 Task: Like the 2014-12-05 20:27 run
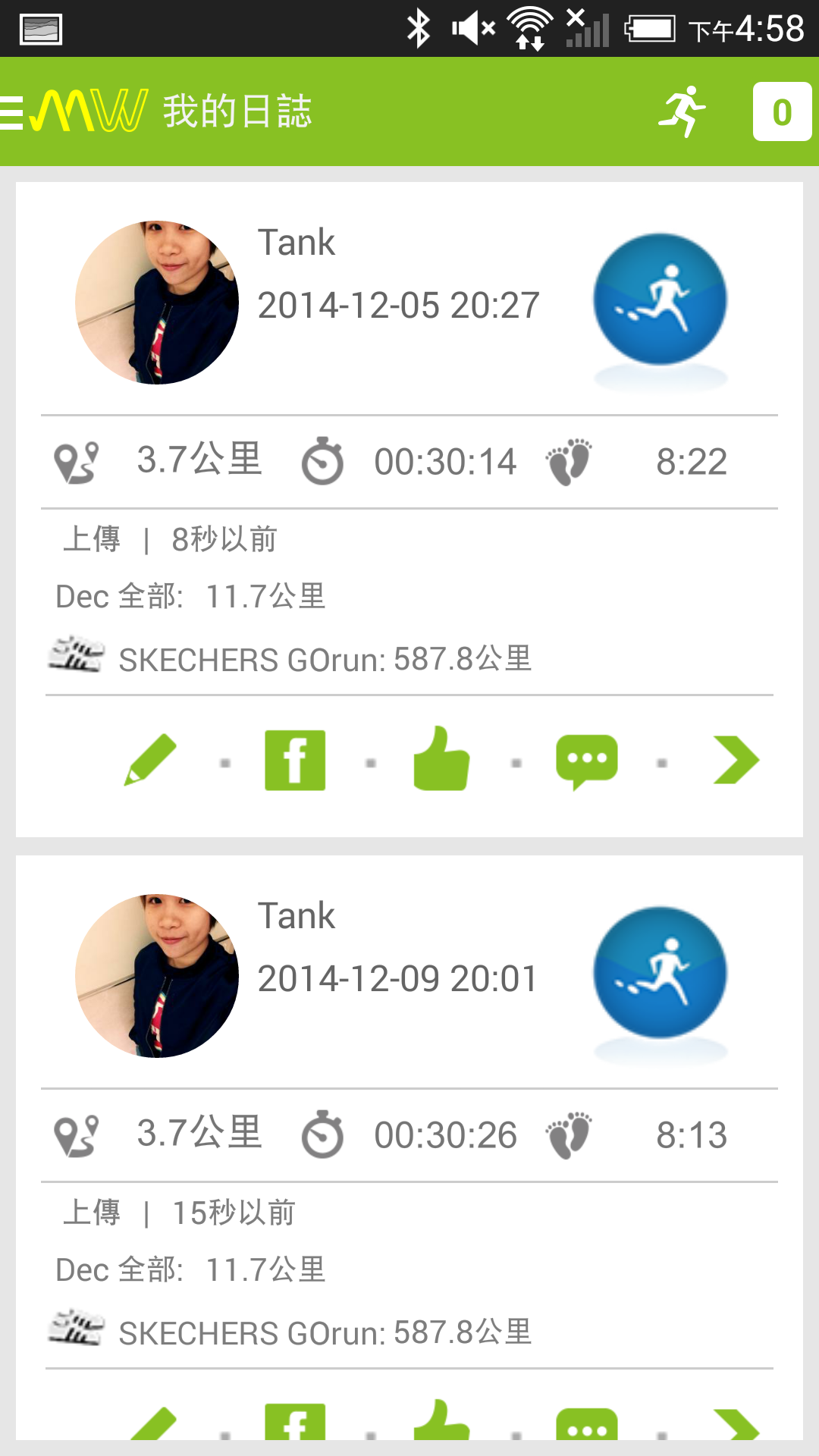coord(441,760)
